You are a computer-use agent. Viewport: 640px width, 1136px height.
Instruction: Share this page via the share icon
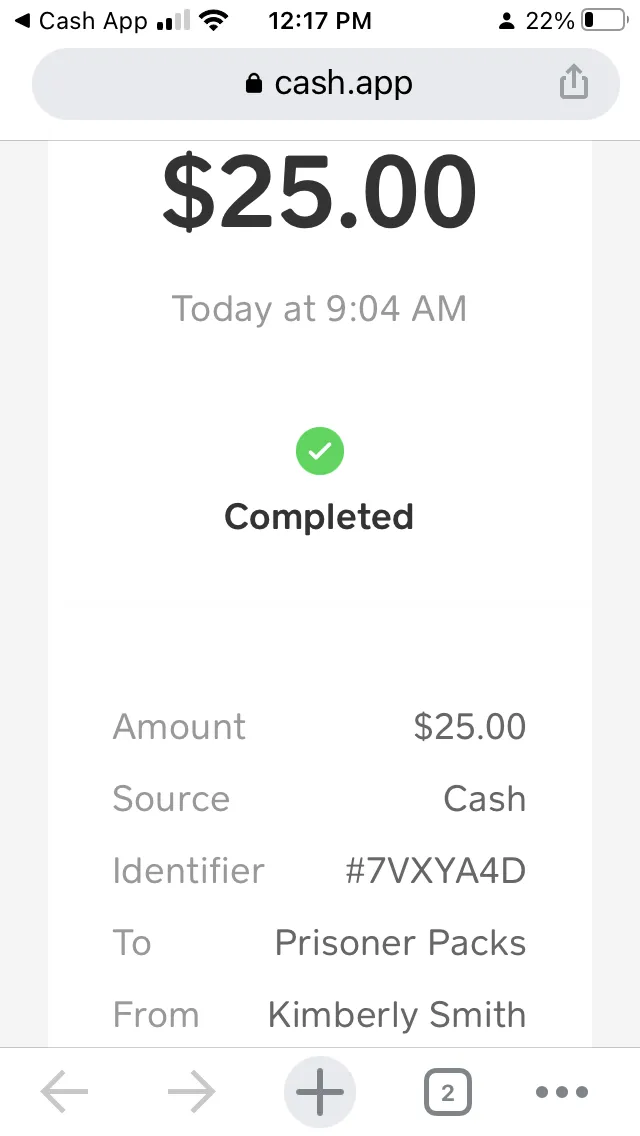pyautogui.click(x=573, y=81)
